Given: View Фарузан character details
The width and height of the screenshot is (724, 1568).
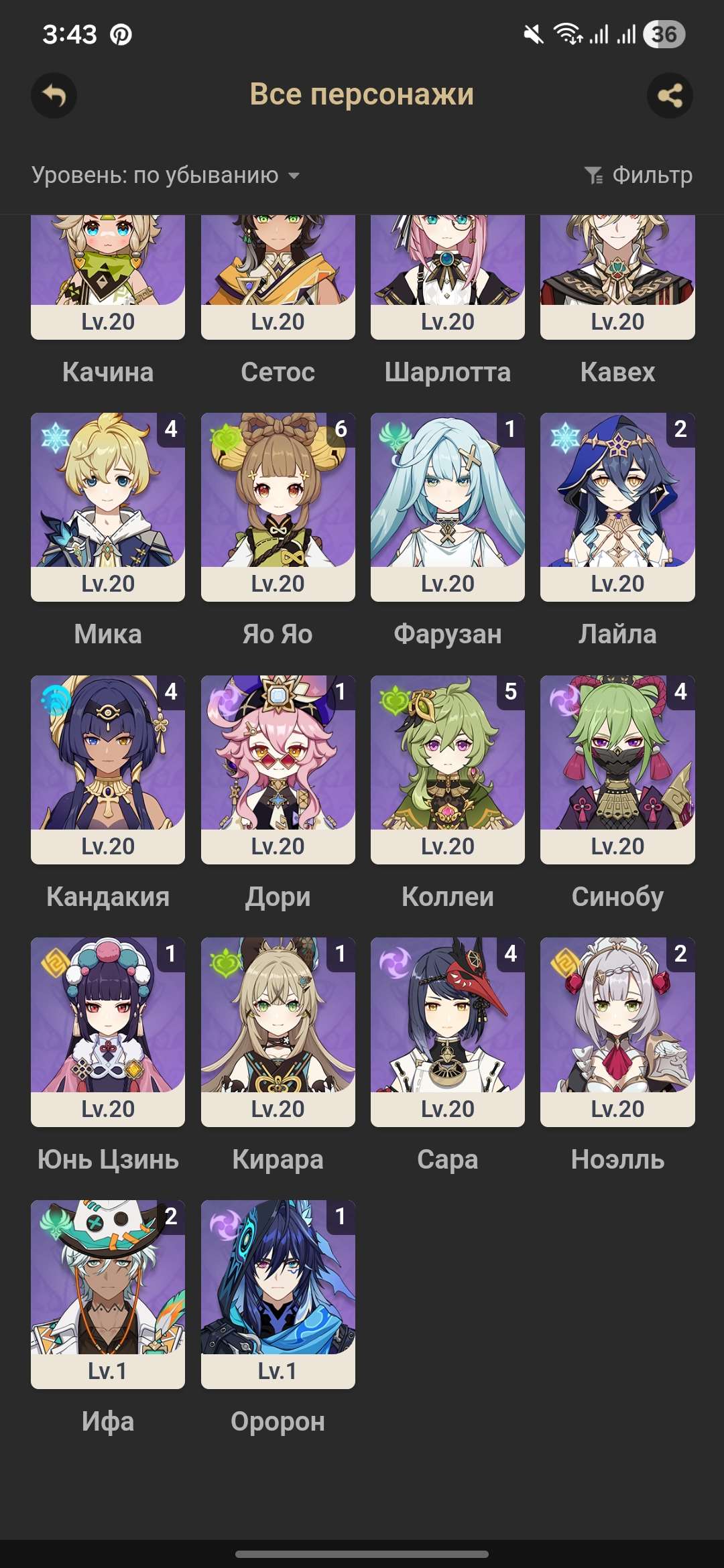Looking at the screenshot, I should (447, 506).
